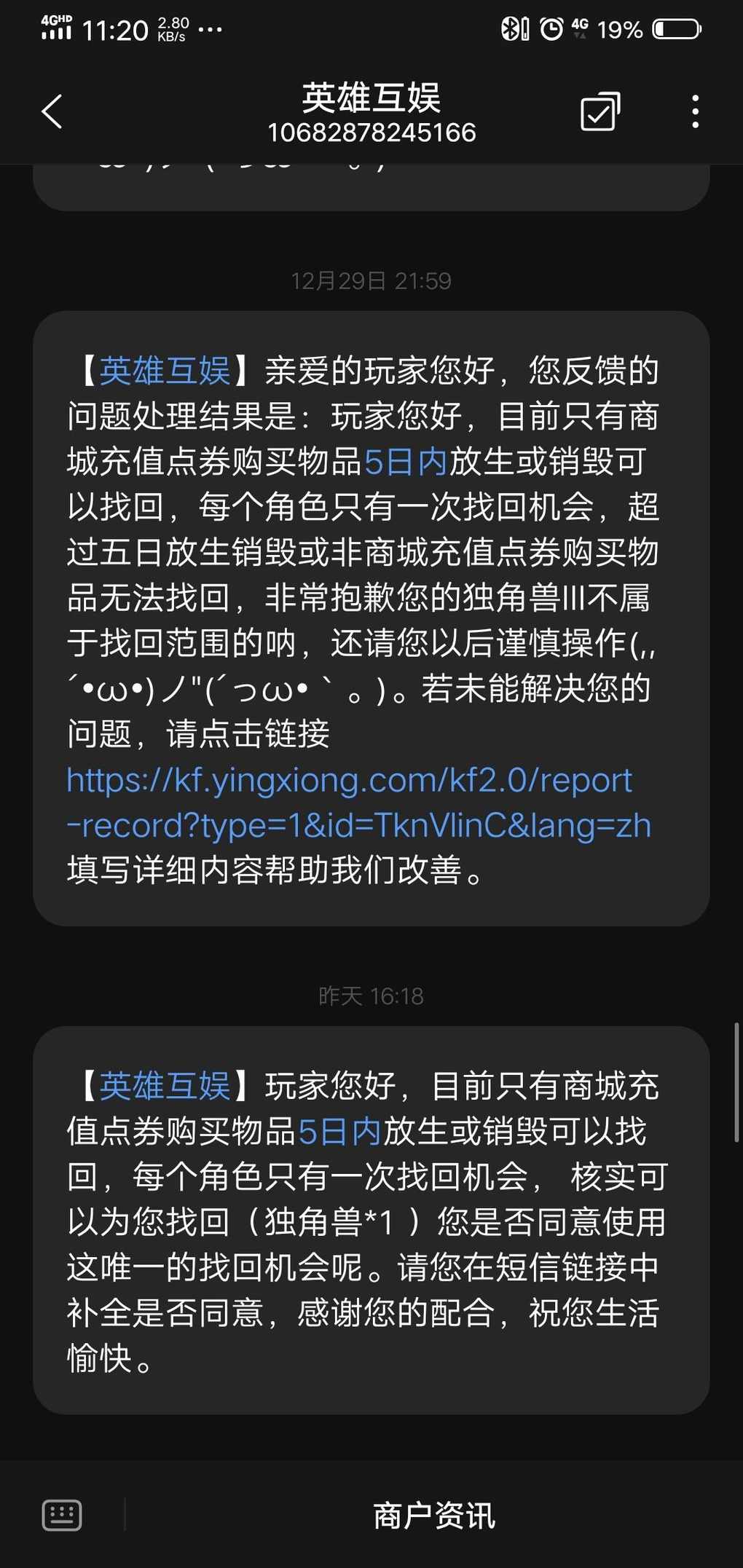743x1568 pixels.
Task: Tap 英雄互娱 link in the 21:59 message
Action: (165, 371)
